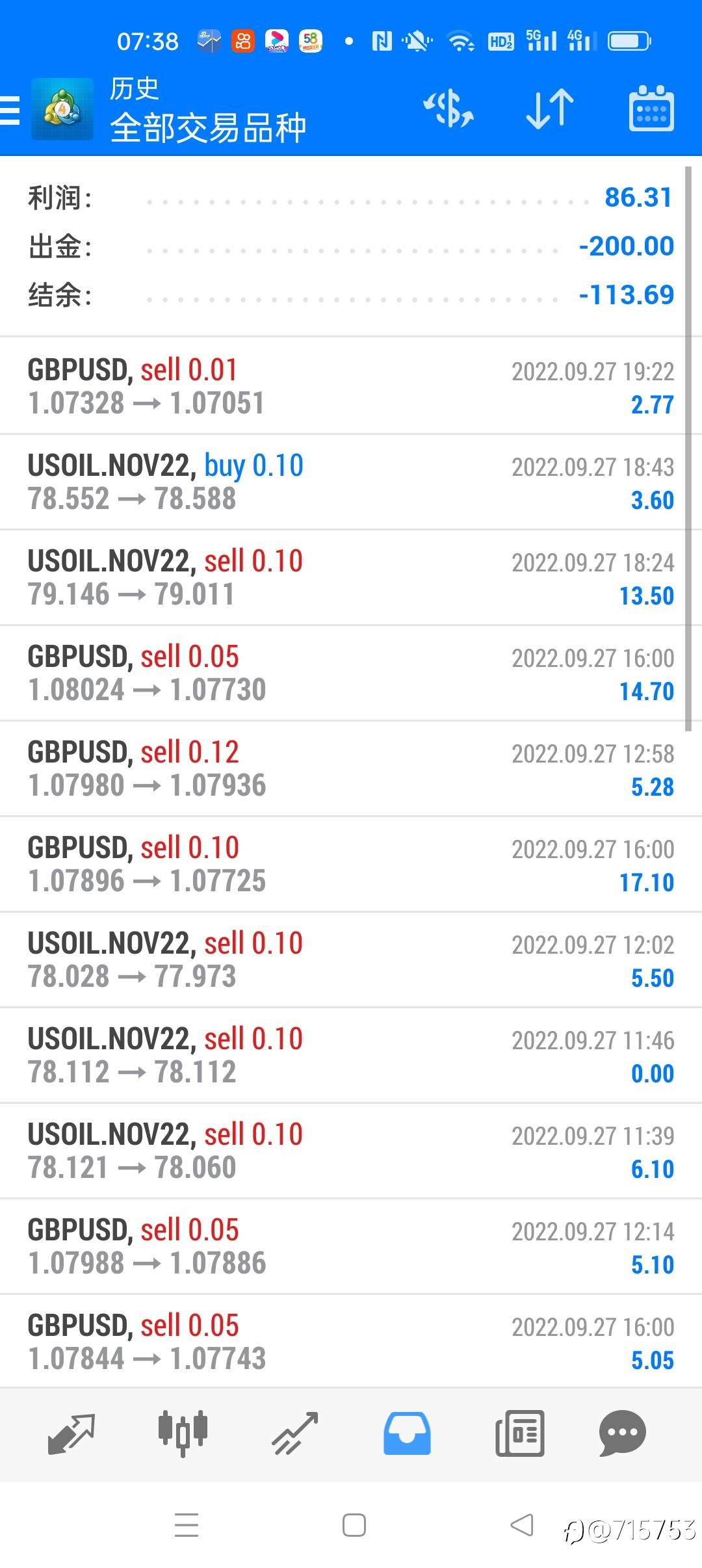702x1568 pixels.
Task: Go back with the system back button
Action: (522, 1525)
